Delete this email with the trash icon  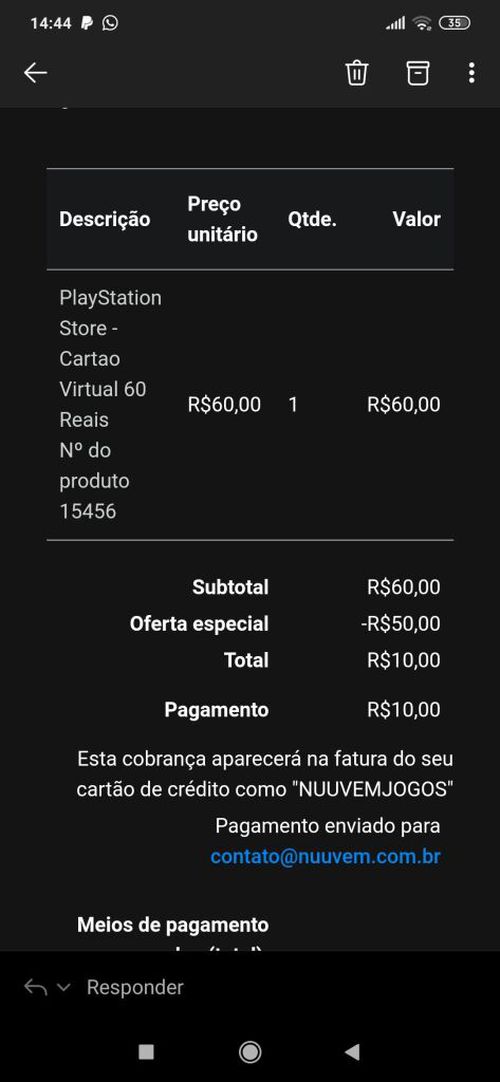coord(357,72)
